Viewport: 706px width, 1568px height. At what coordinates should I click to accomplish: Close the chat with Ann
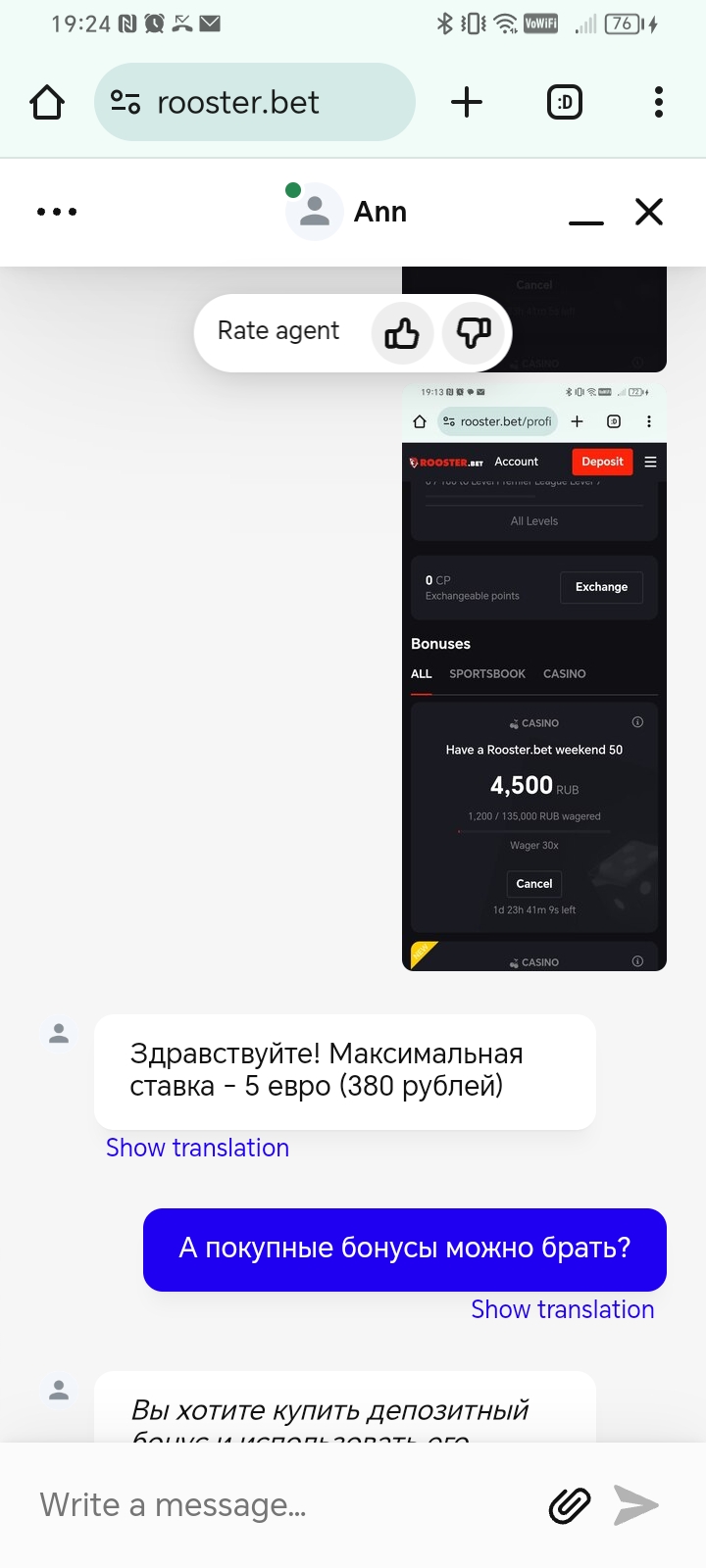click(649, 212)
